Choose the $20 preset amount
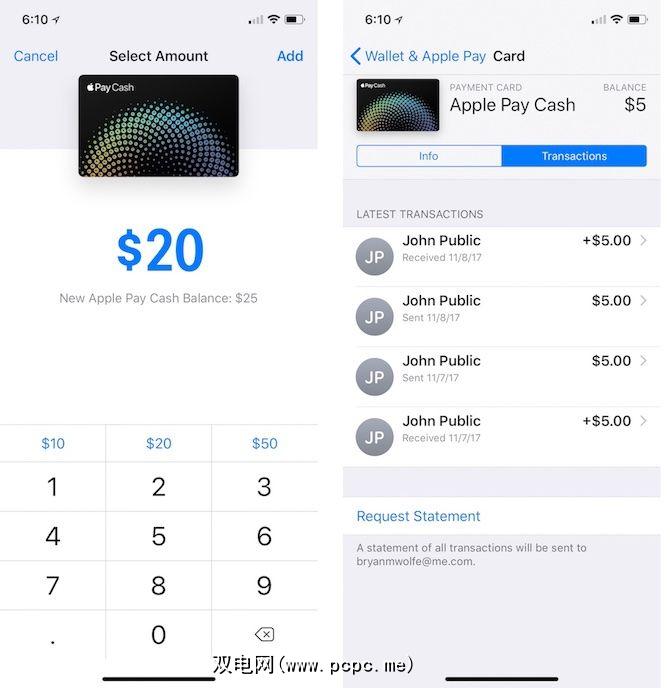Screen dimensions: 670x688 point(159,443)
